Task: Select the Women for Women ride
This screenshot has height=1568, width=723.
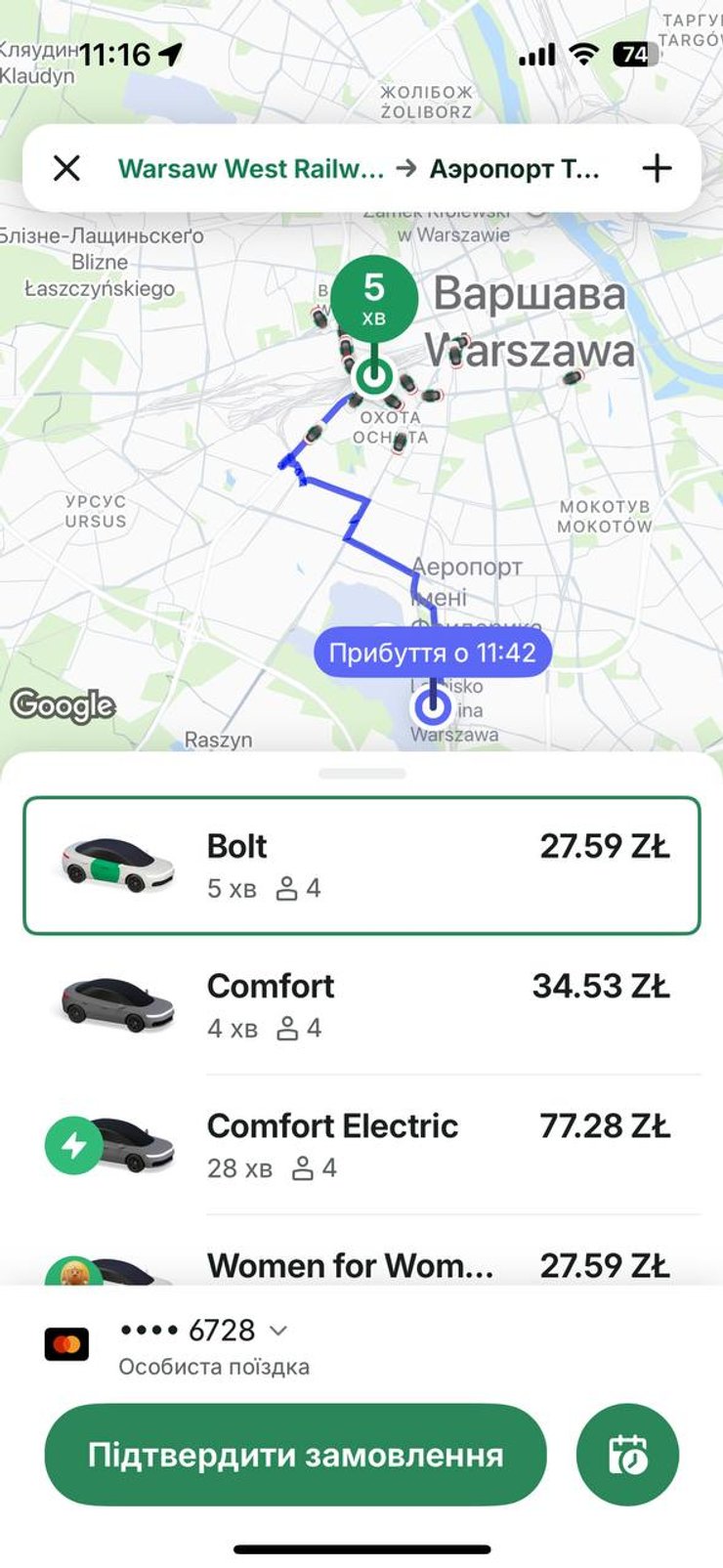Action: [x=361, y=1265]
